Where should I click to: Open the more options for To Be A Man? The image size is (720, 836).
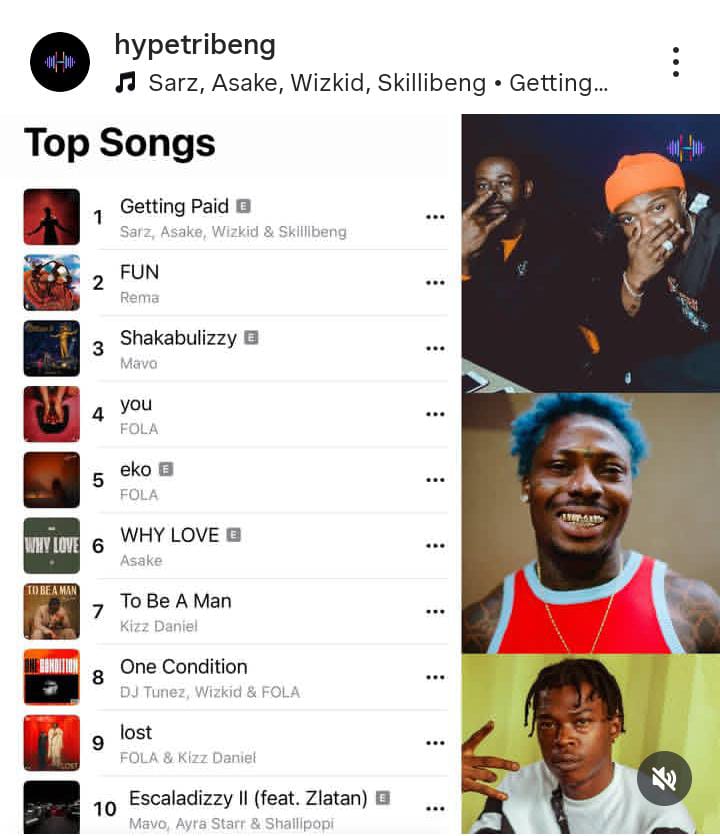[435, 612]
